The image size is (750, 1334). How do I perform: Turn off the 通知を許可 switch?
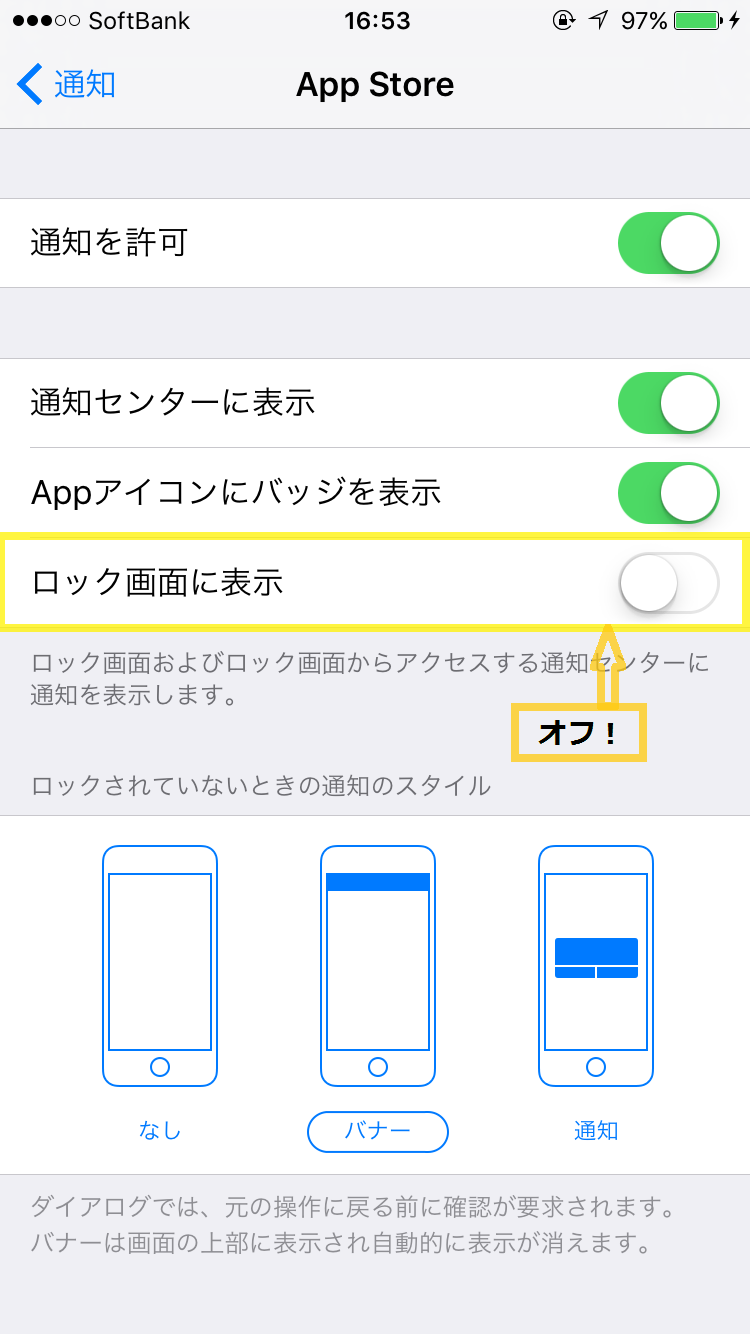(669, 243)
